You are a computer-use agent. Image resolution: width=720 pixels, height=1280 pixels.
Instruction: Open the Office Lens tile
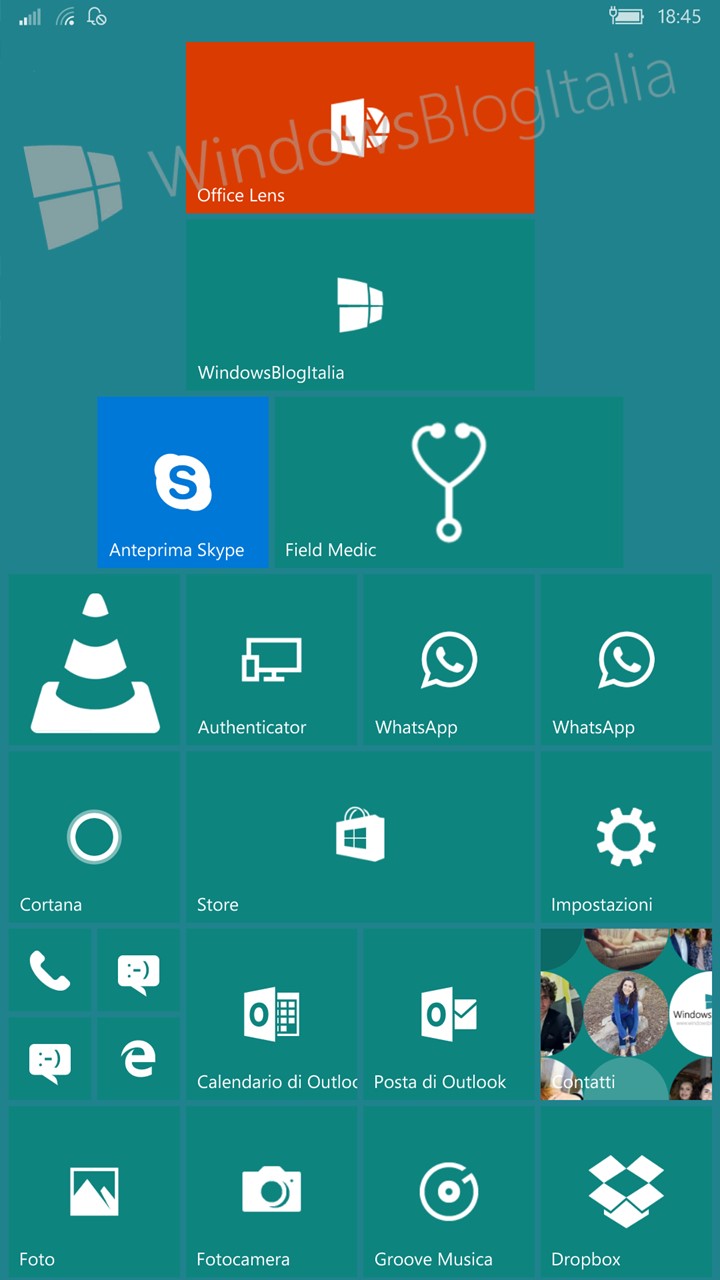point(360,127)
